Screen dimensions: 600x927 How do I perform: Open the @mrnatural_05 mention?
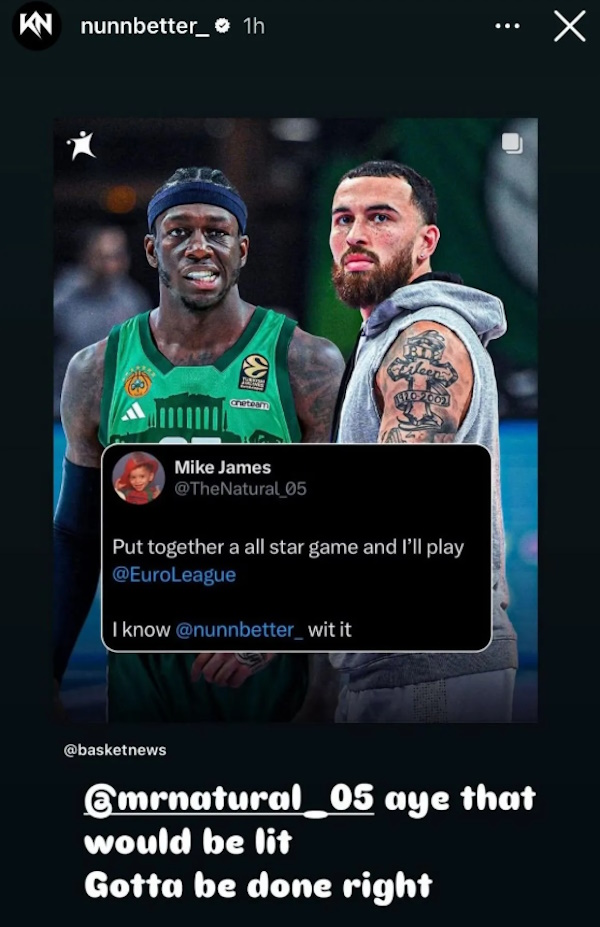click(x=229, y=798)
